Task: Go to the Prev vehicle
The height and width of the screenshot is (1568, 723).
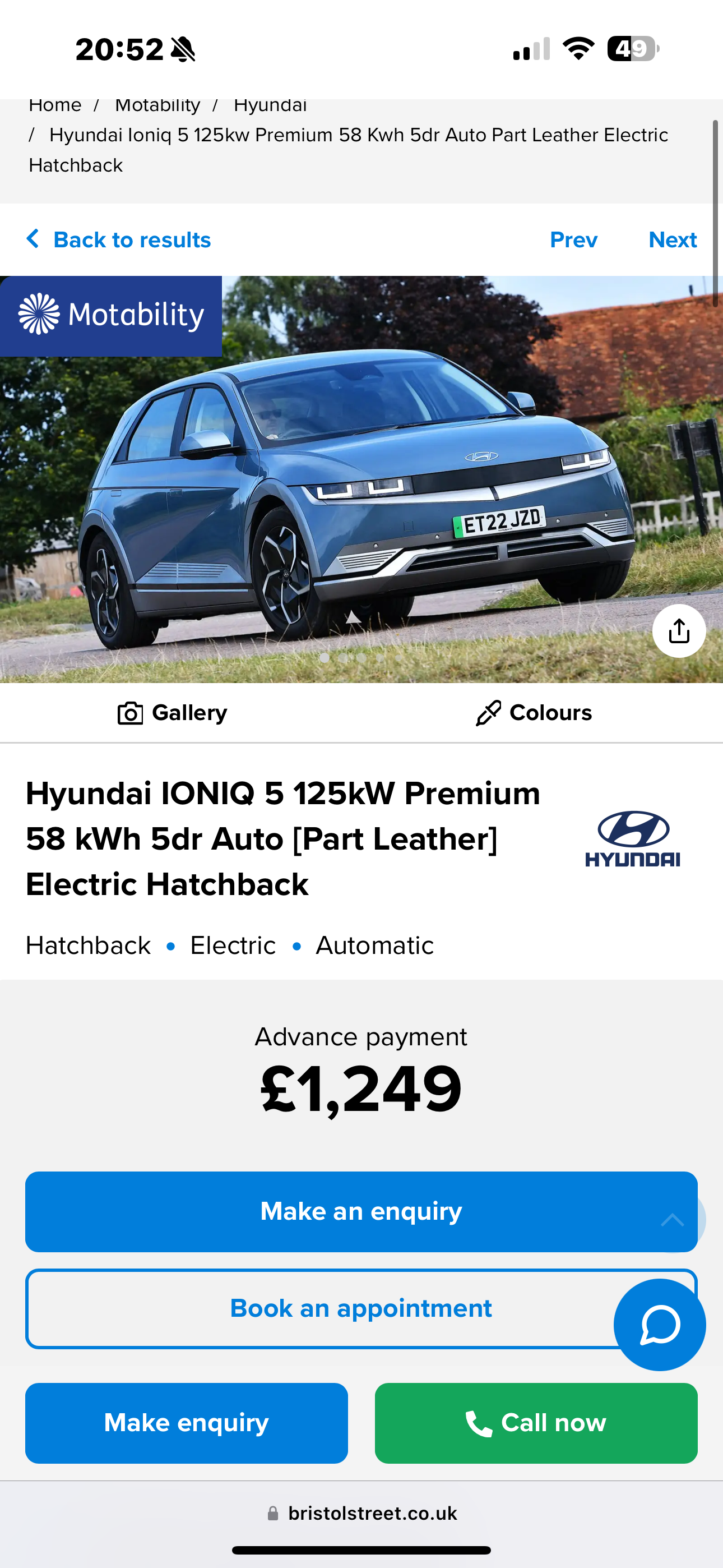Action: (x=573, y=240)
